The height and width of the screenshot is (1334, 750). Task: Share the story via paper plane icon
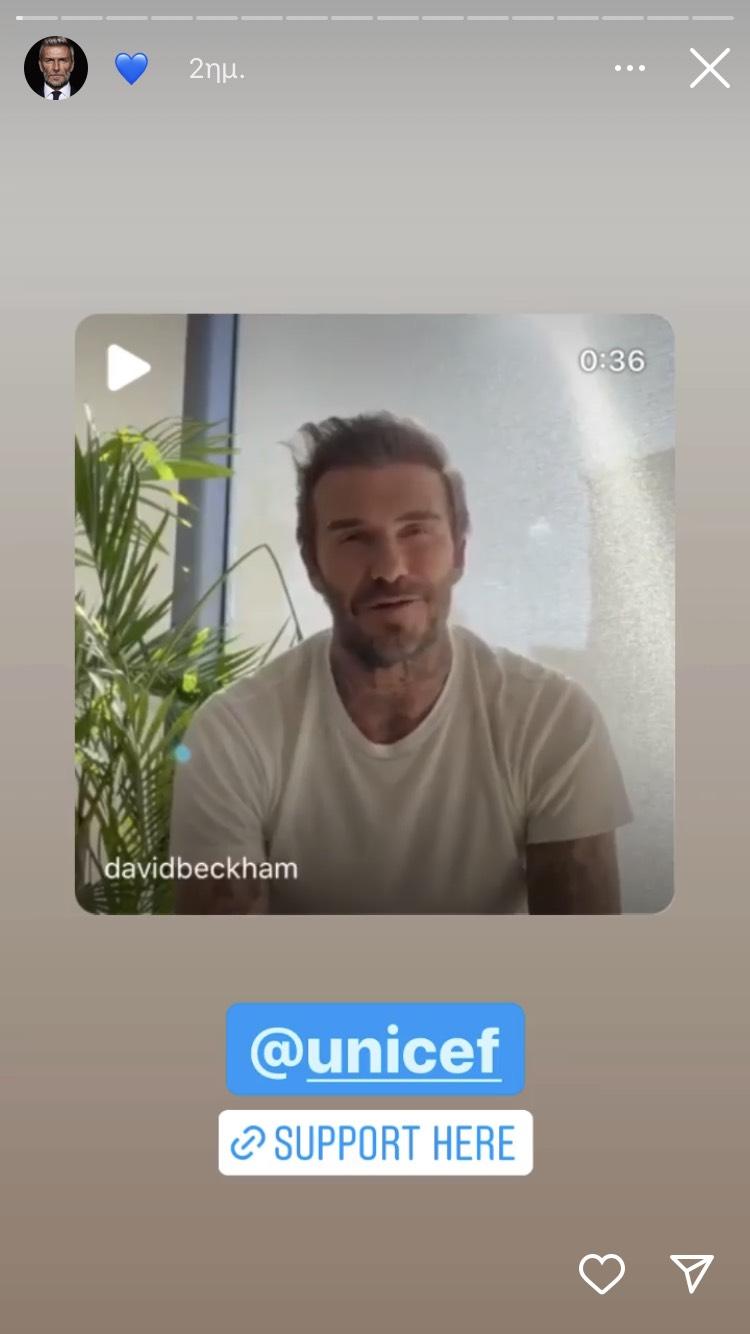click(692, 1273)
